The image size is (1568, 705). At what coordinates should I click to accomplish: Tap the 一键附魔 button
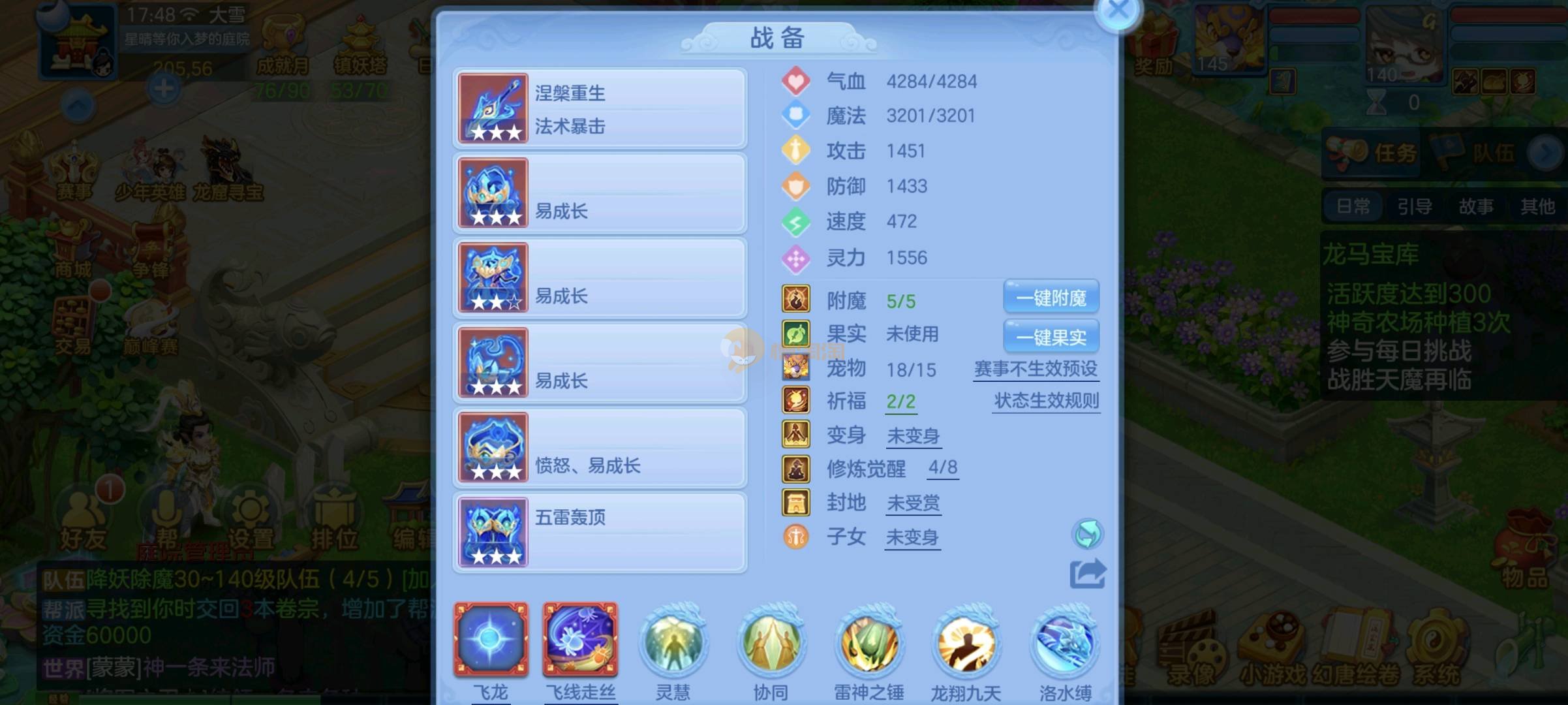pyautogui.click(x=1051, y=298)
